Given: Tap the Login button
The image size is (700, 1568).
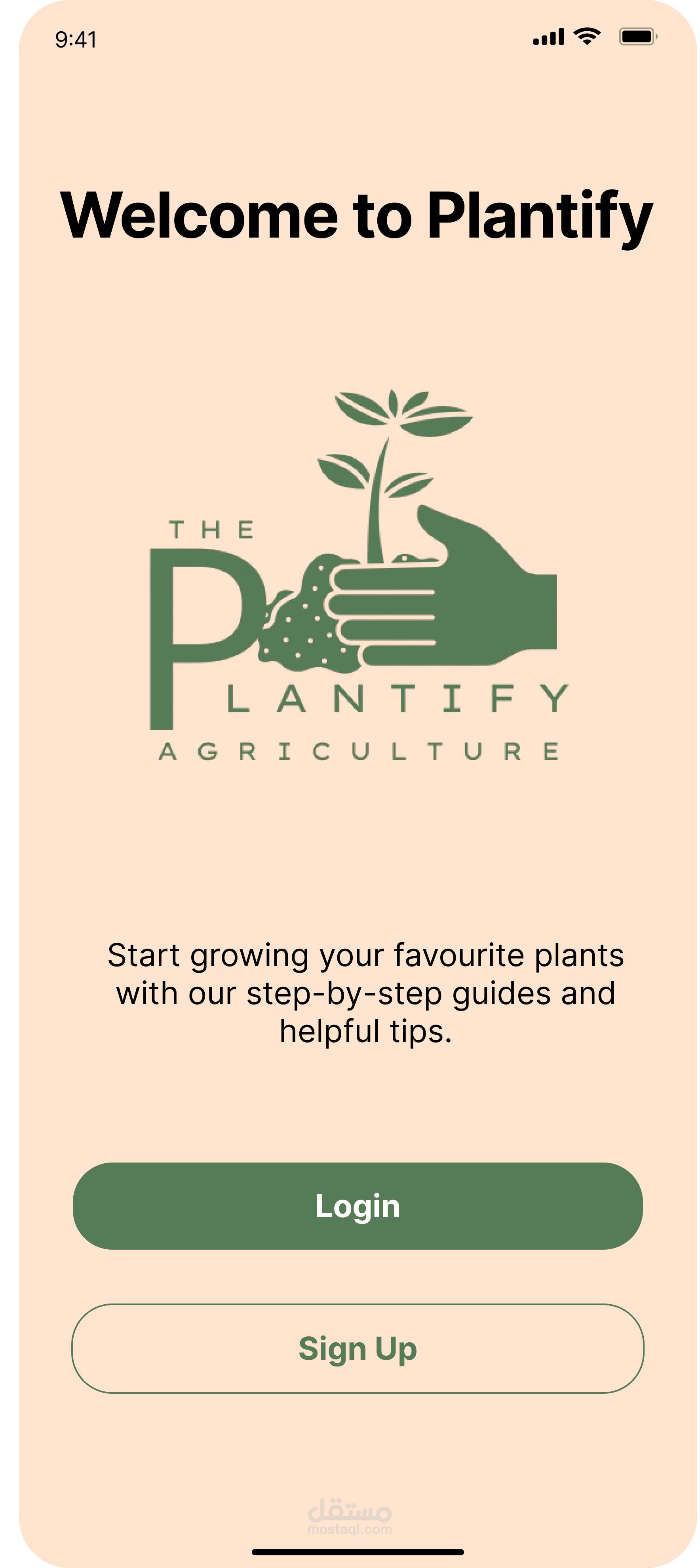Looking at the screenshot, I should [357, 1206].
